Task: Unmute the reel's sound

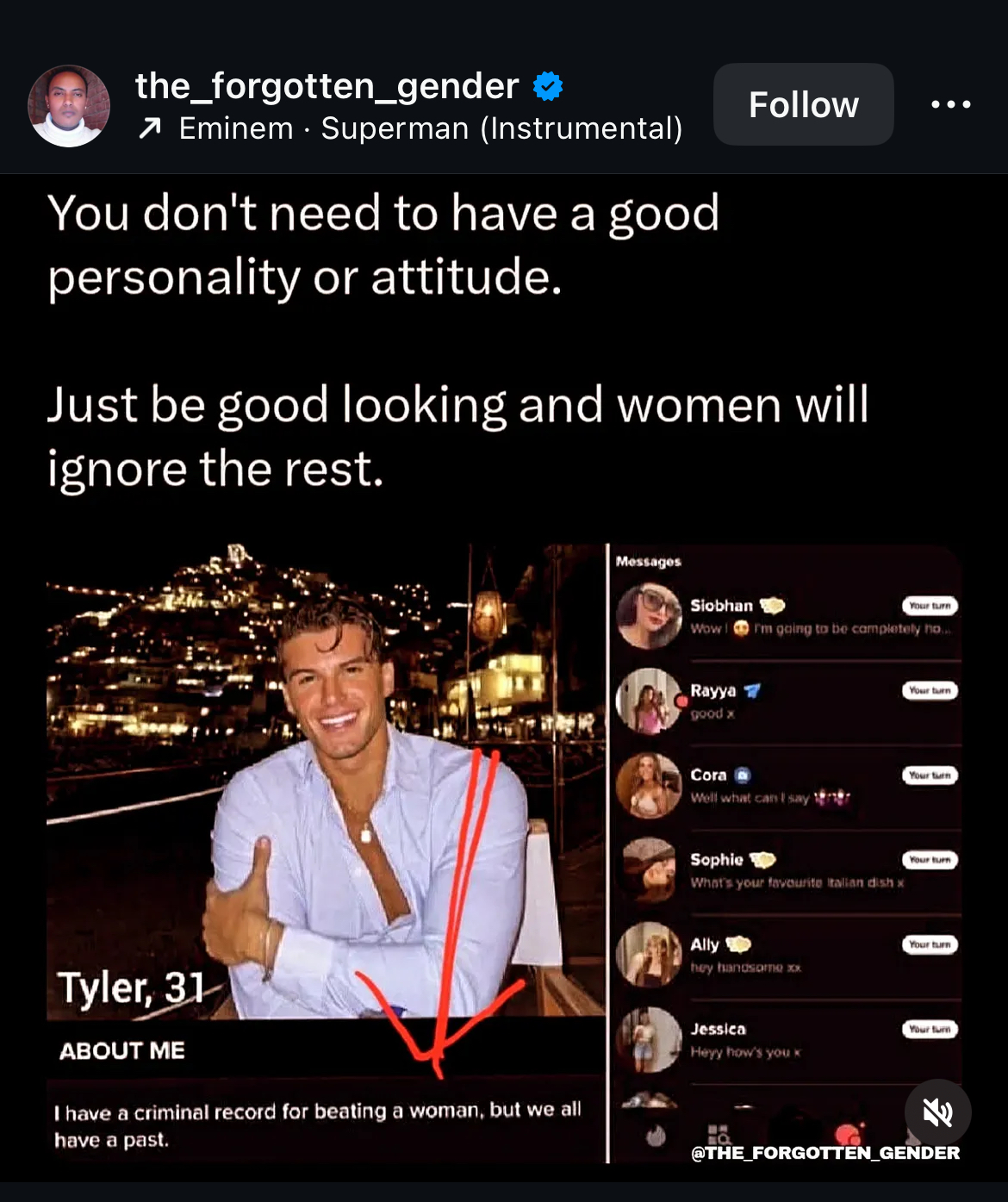Action: (x=937, y=1112)
